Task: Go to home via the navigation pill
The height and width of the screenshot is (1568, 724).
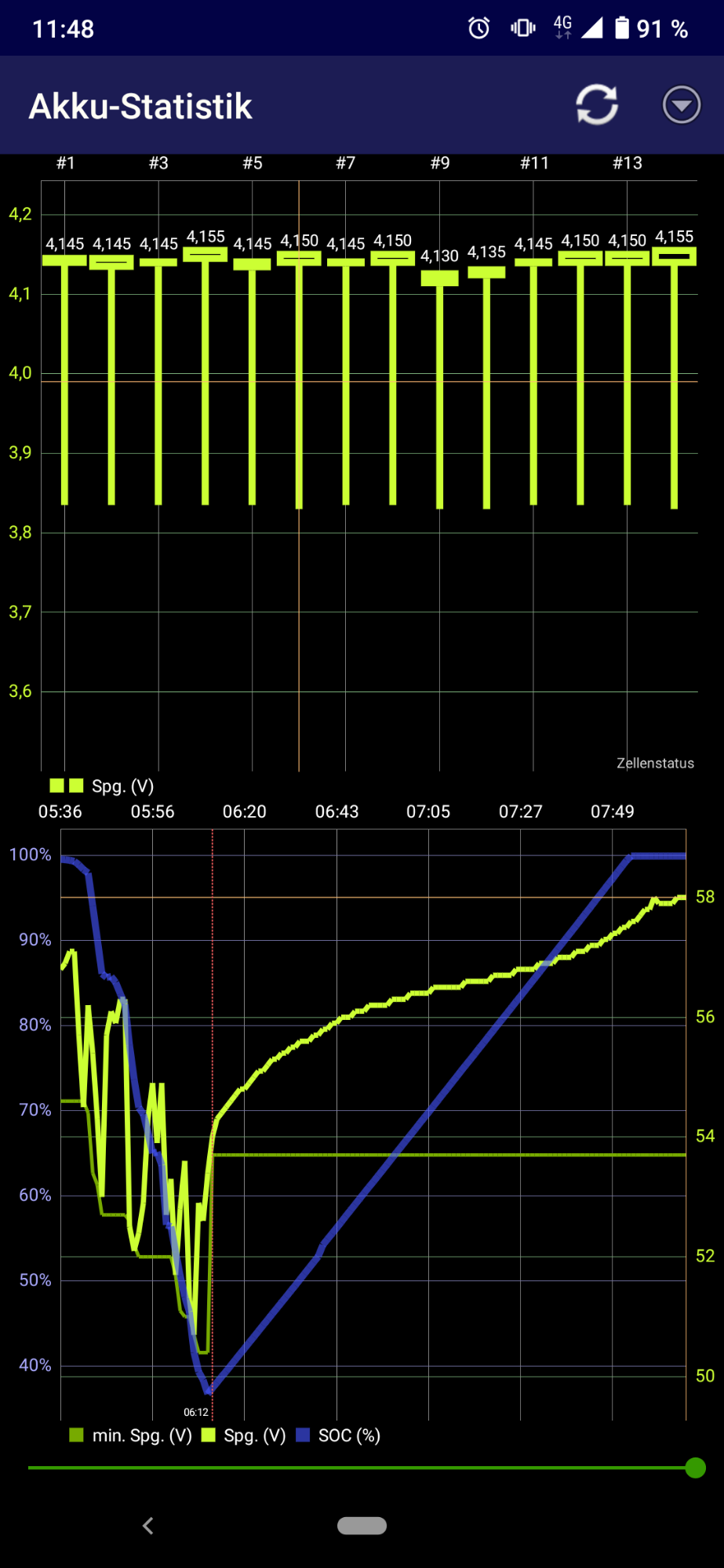Action: pos(362,1526)
